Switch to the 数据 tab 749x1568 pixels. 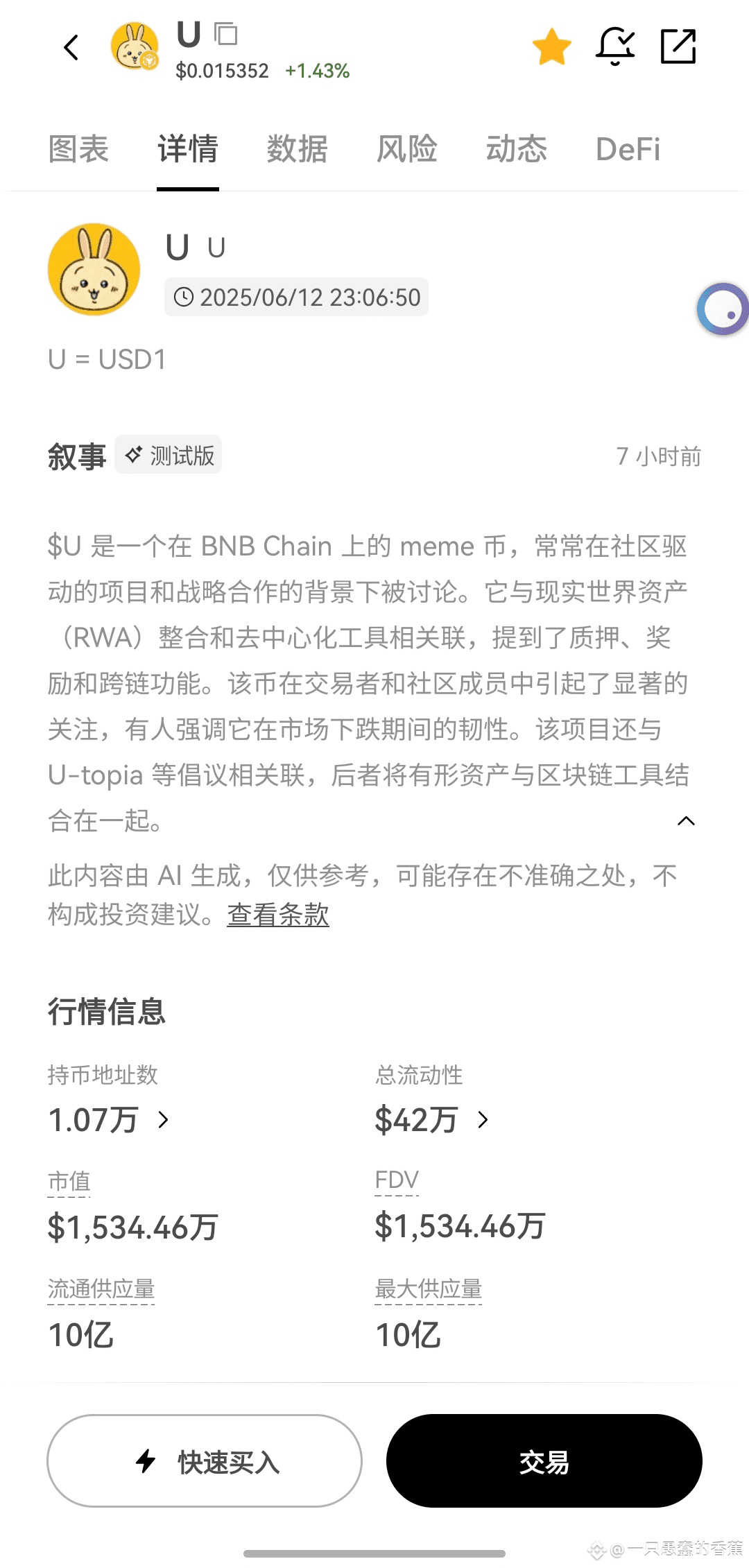click(297, 149)
